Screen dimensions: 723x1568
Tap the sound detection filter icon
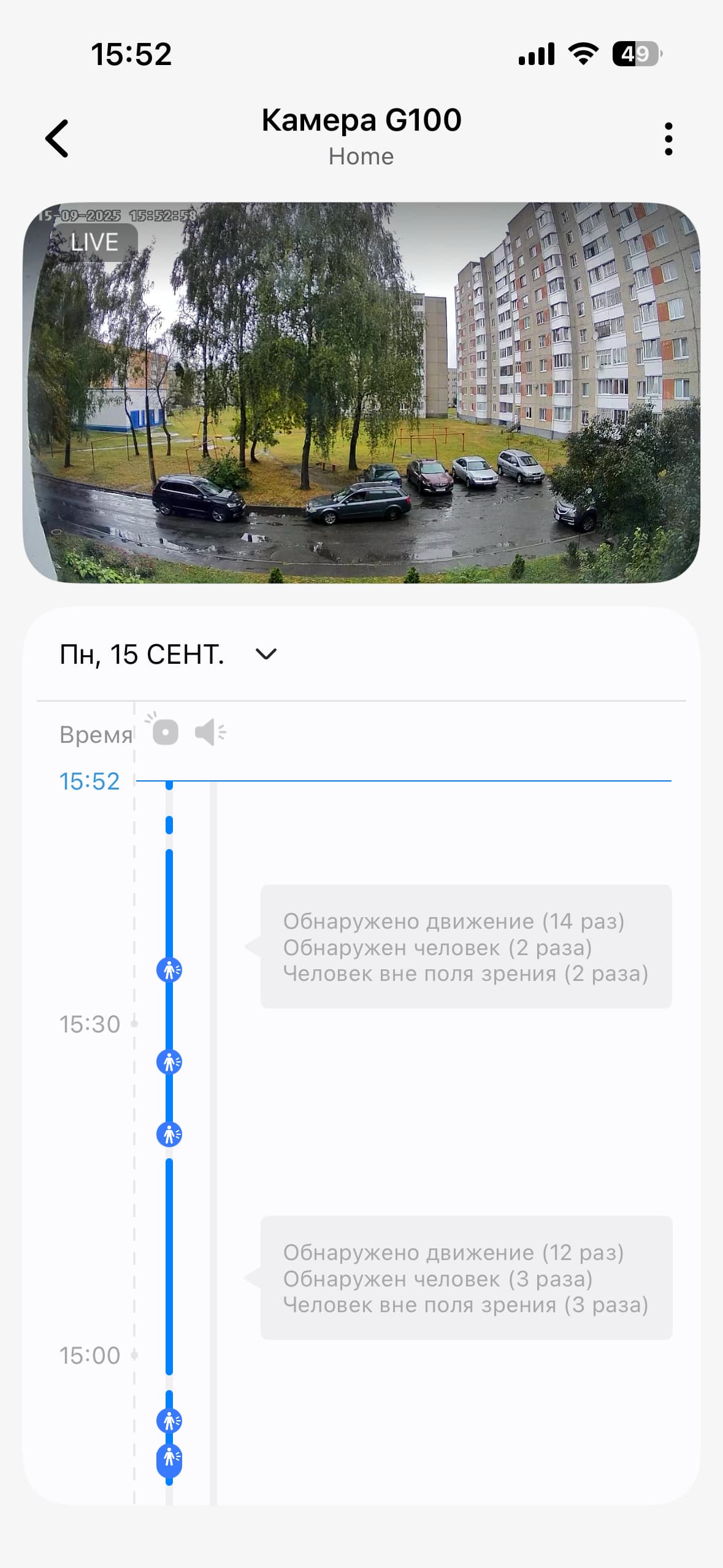tap(210, 732)
